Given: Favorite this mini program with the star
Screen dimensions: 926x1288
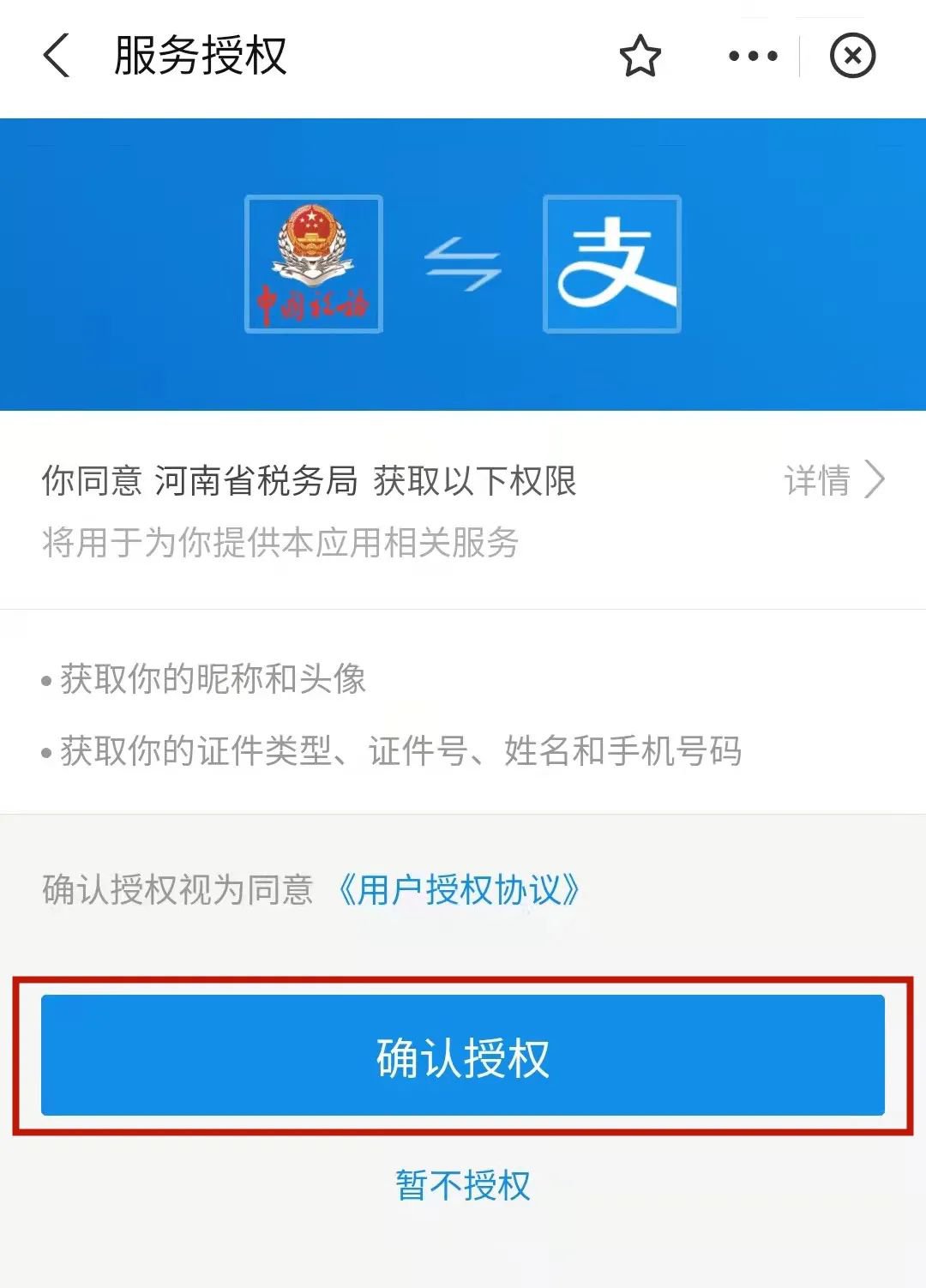Looking at the screenshot, I should coord(640,57).
